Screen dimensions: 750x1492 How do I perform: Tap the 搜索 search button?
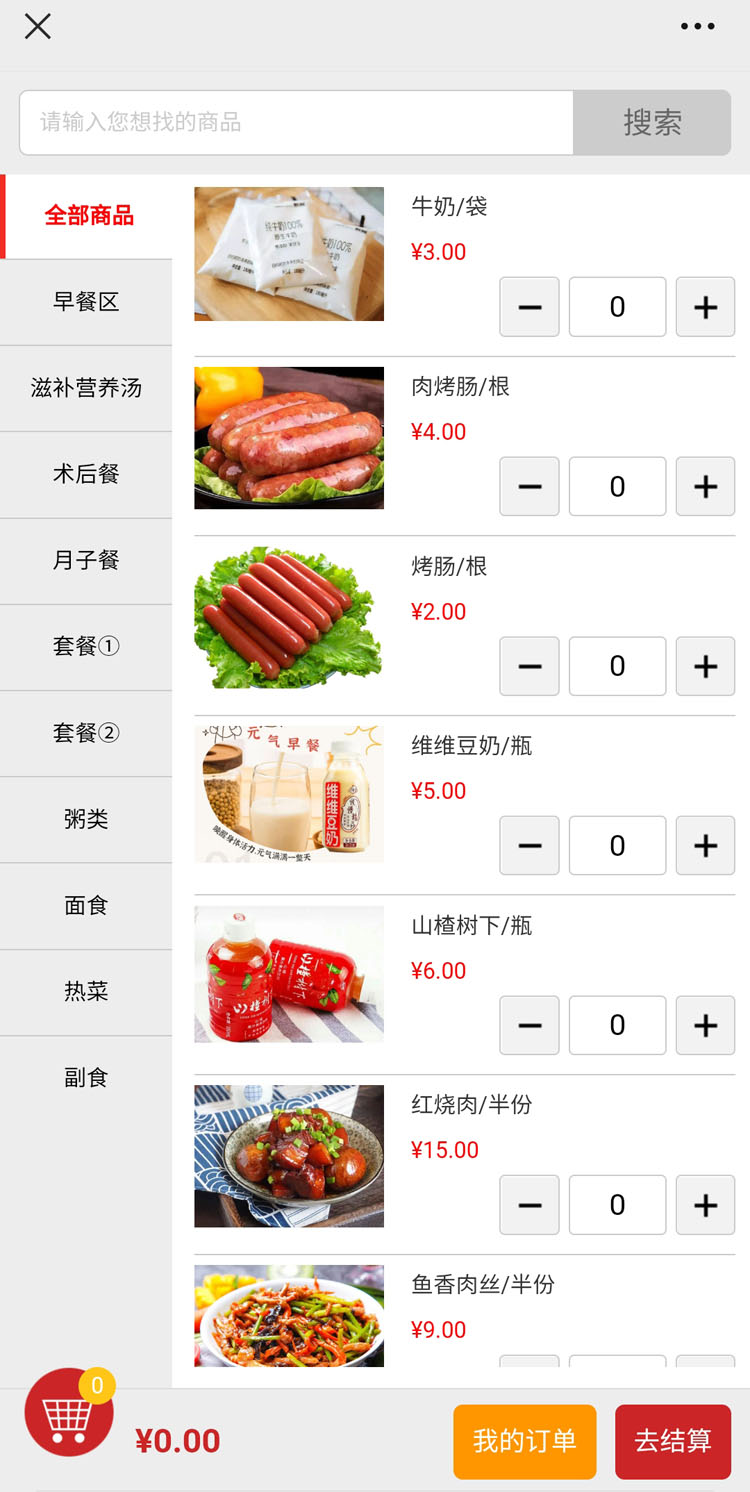(x=652, y=123)
